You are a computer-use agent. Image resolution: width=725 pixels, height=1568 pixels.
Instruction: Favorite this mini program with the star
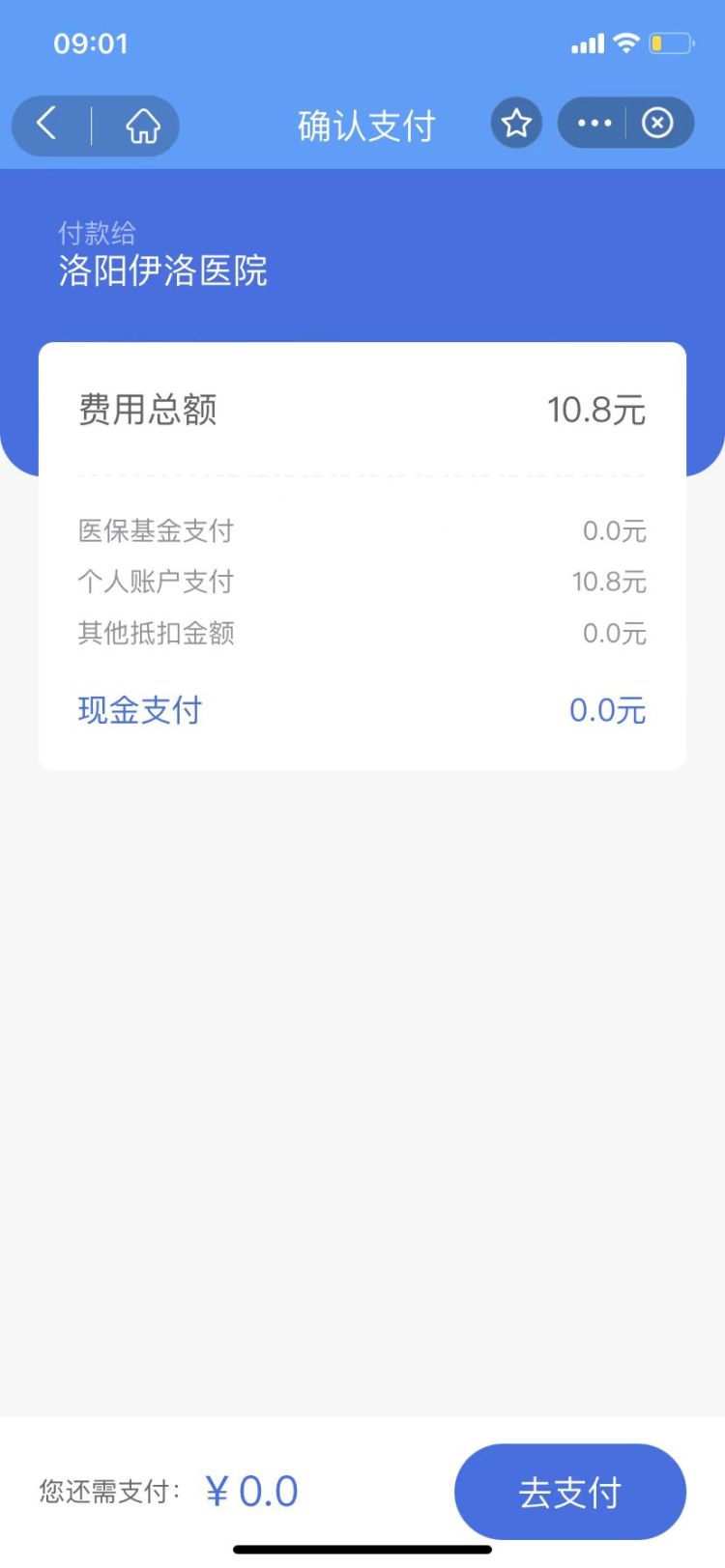(516, 124)
